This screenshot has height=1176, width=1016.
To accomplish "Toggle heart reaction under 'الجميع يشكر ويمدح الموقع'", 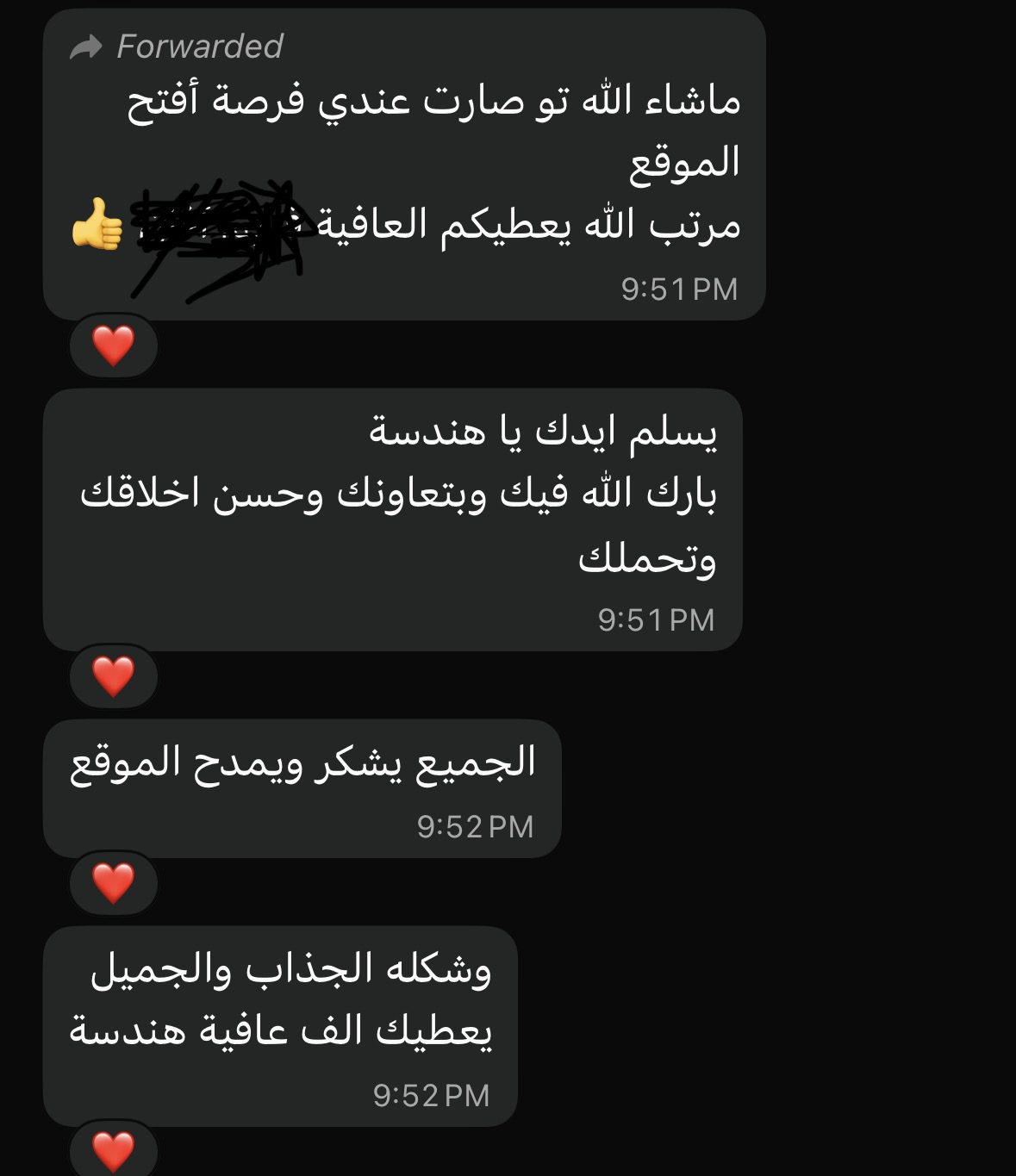I will [114, 883].
